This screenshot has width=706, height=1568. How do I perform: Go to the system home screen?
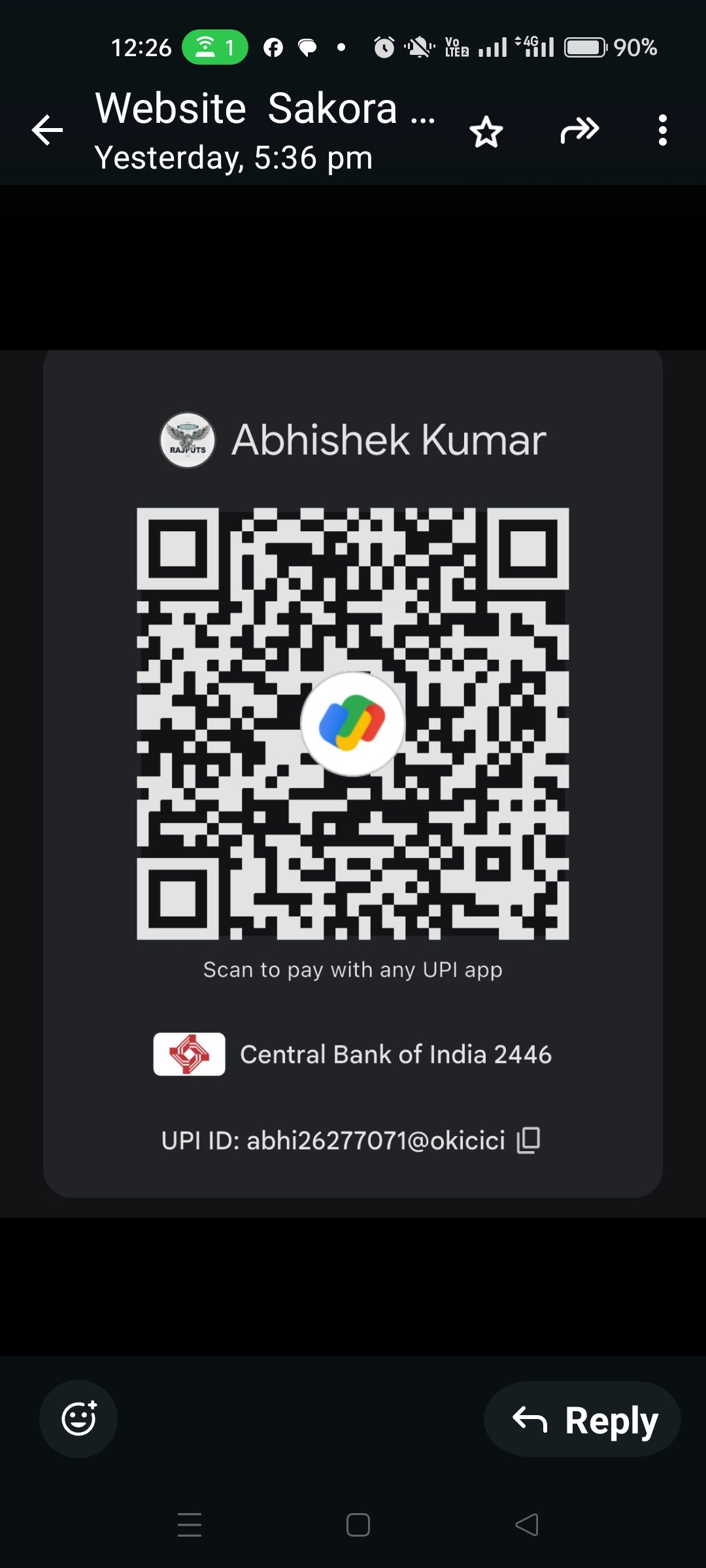coord(358,1525)
